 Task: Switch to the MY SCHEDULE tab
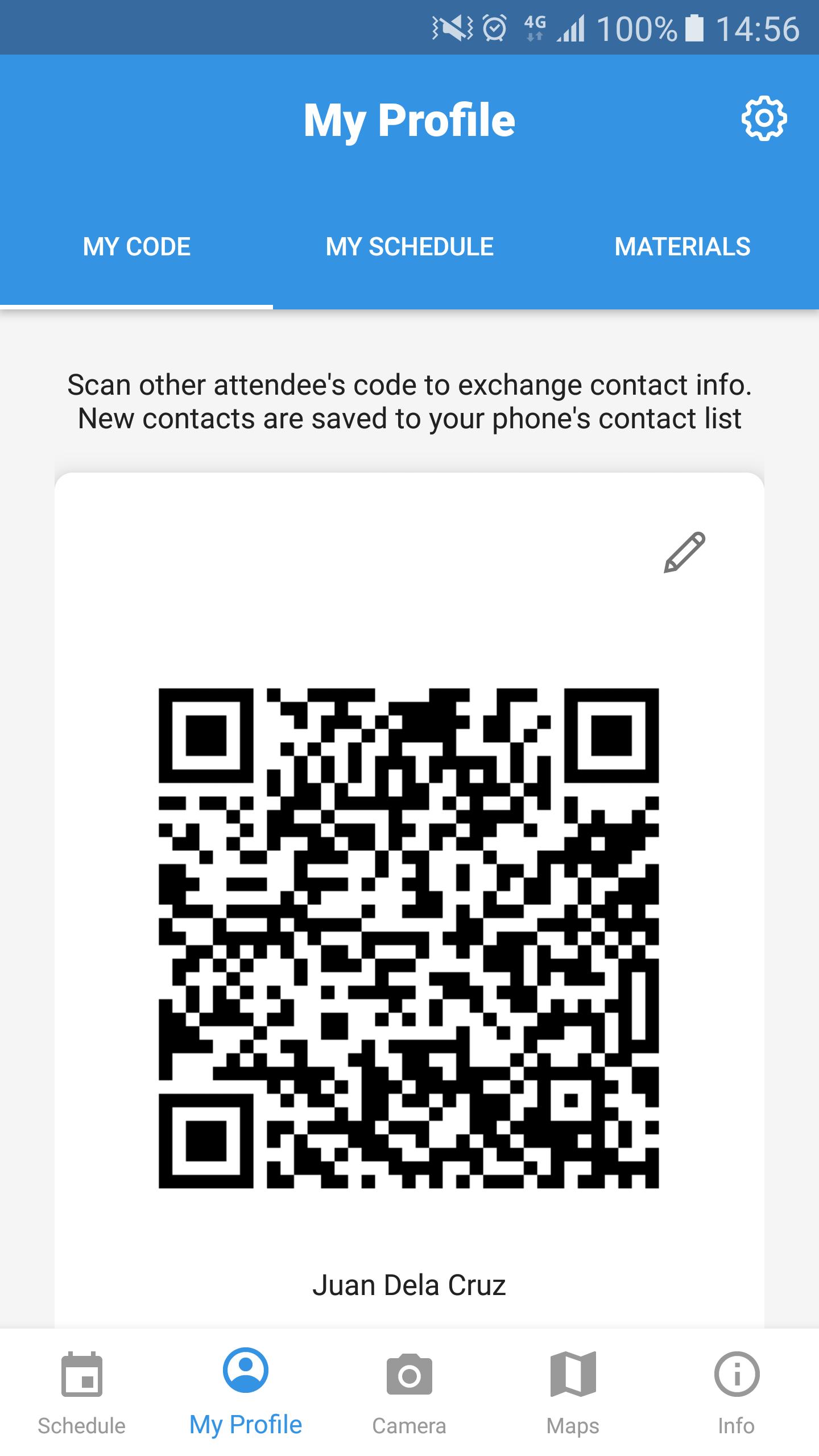click(409, 247)
